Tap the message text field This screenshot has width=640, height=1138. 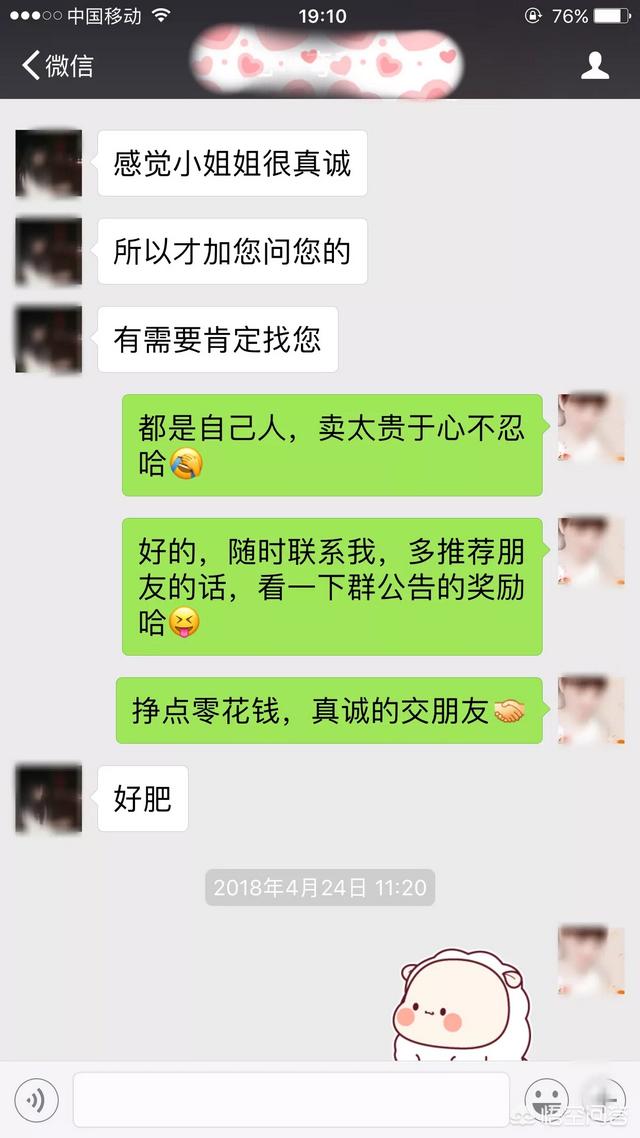[x=291, y=1100]
